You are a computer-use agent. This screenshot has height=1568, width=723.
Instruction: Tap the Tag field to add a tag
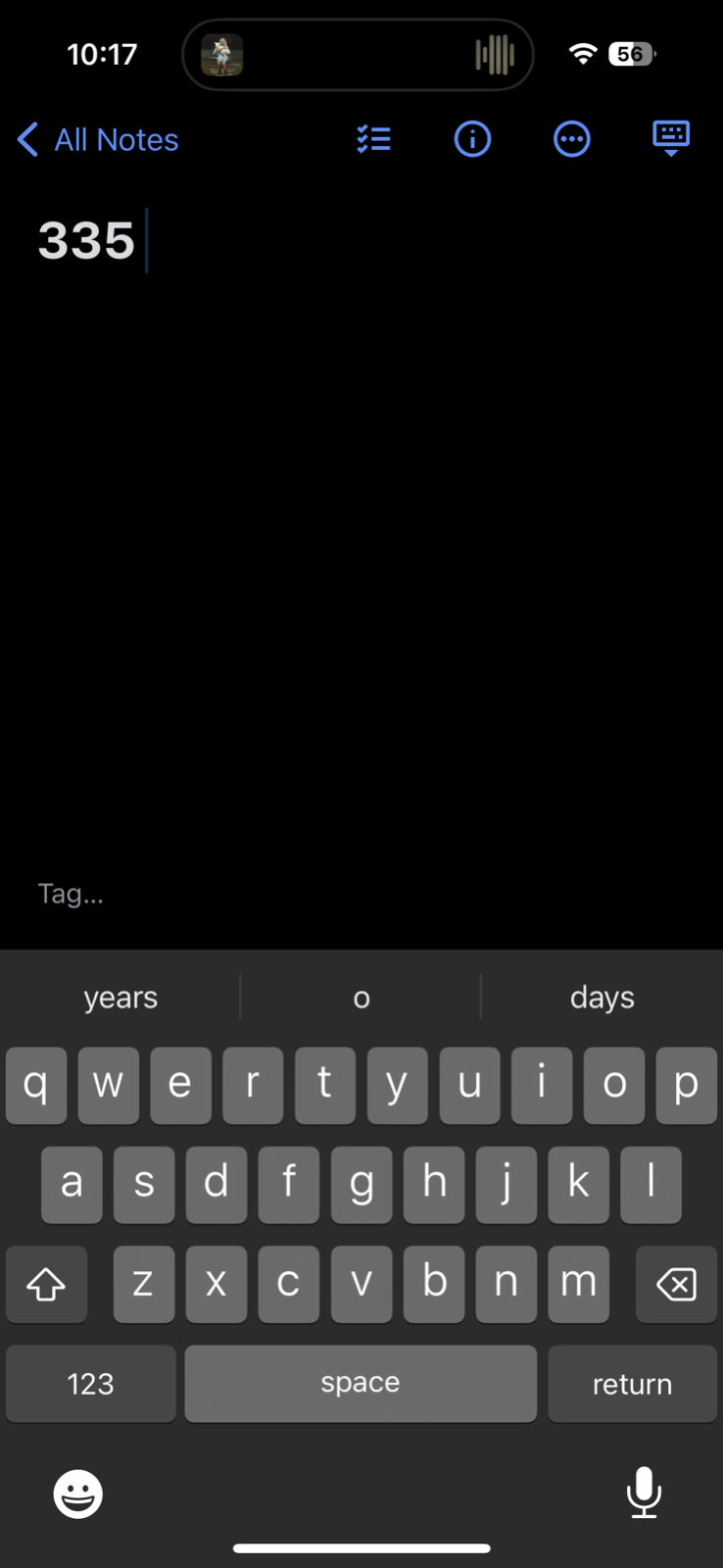tap(71, 894)
